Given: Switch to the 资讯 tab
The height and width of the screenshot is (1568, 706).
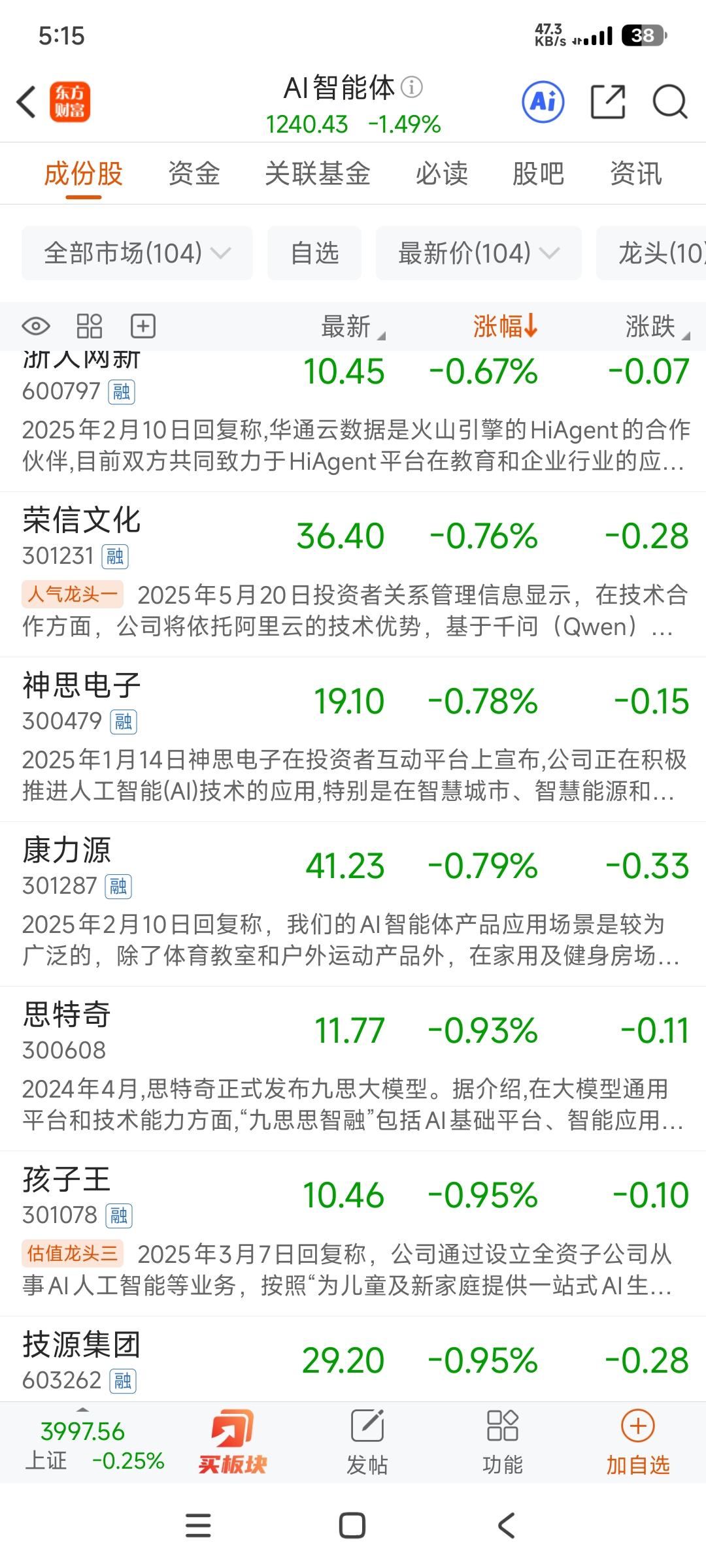Looking at the screenshot, I should click(x=636, y=174).
